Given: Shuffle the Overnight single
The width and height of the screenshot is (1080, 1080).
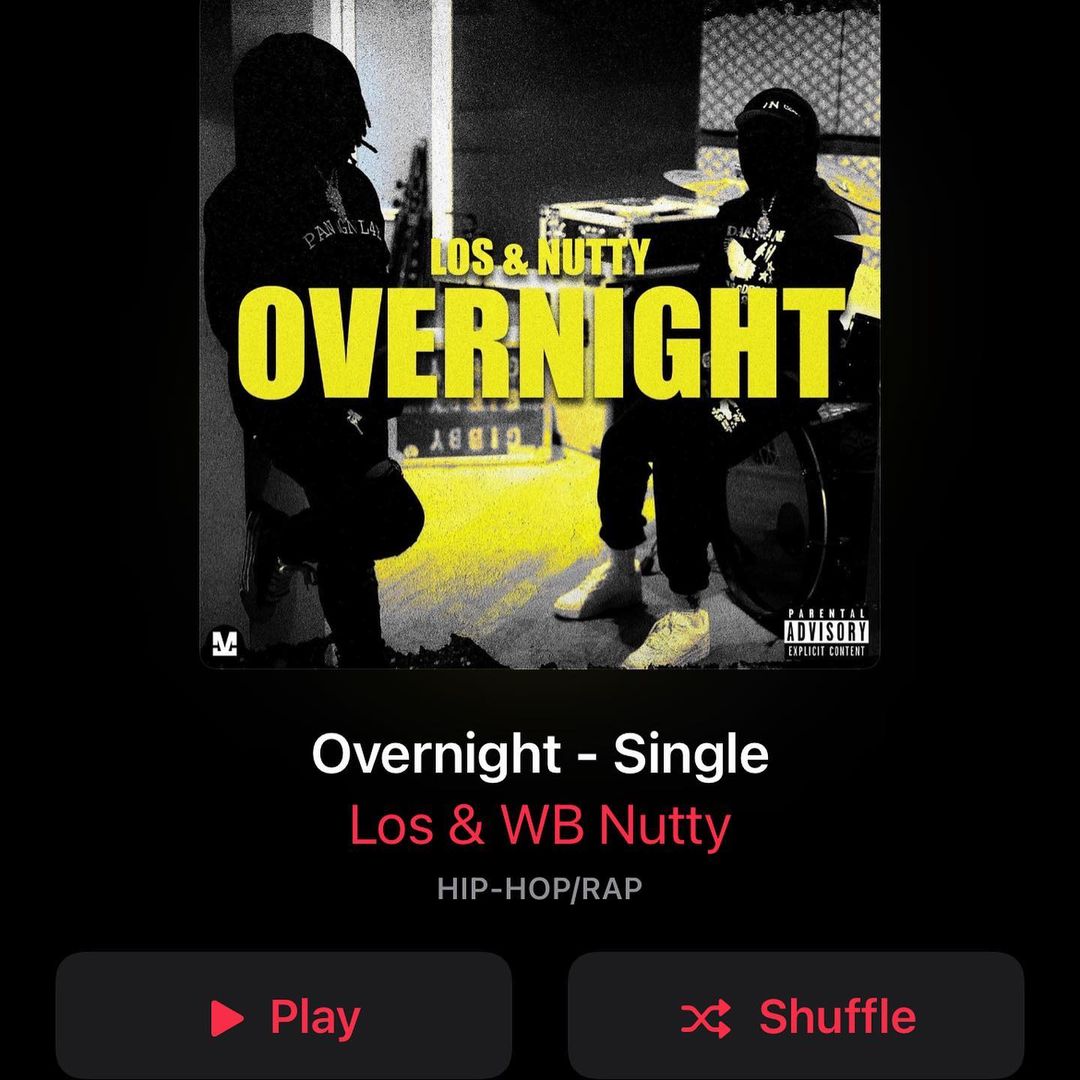Looking at the screenshot, I should 796,1016.
